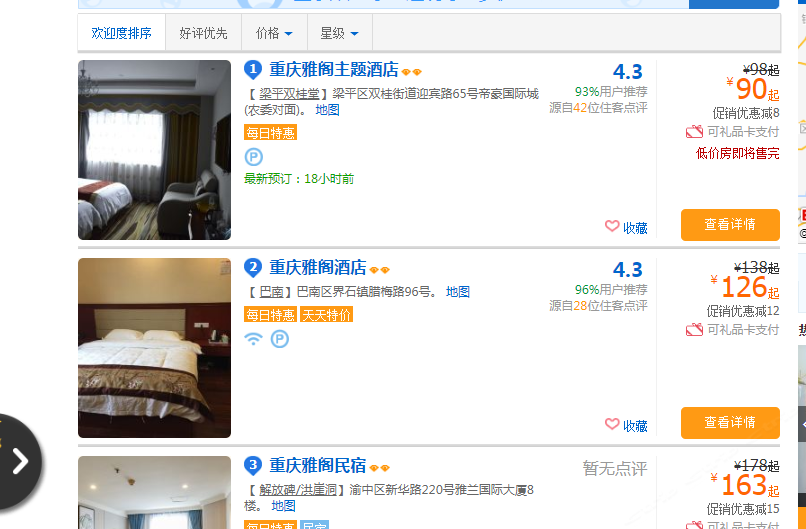The height and width of the screenshot is (529, 806).
Task: Expand the 星级 dropdown
Action: tap(339, 33)
